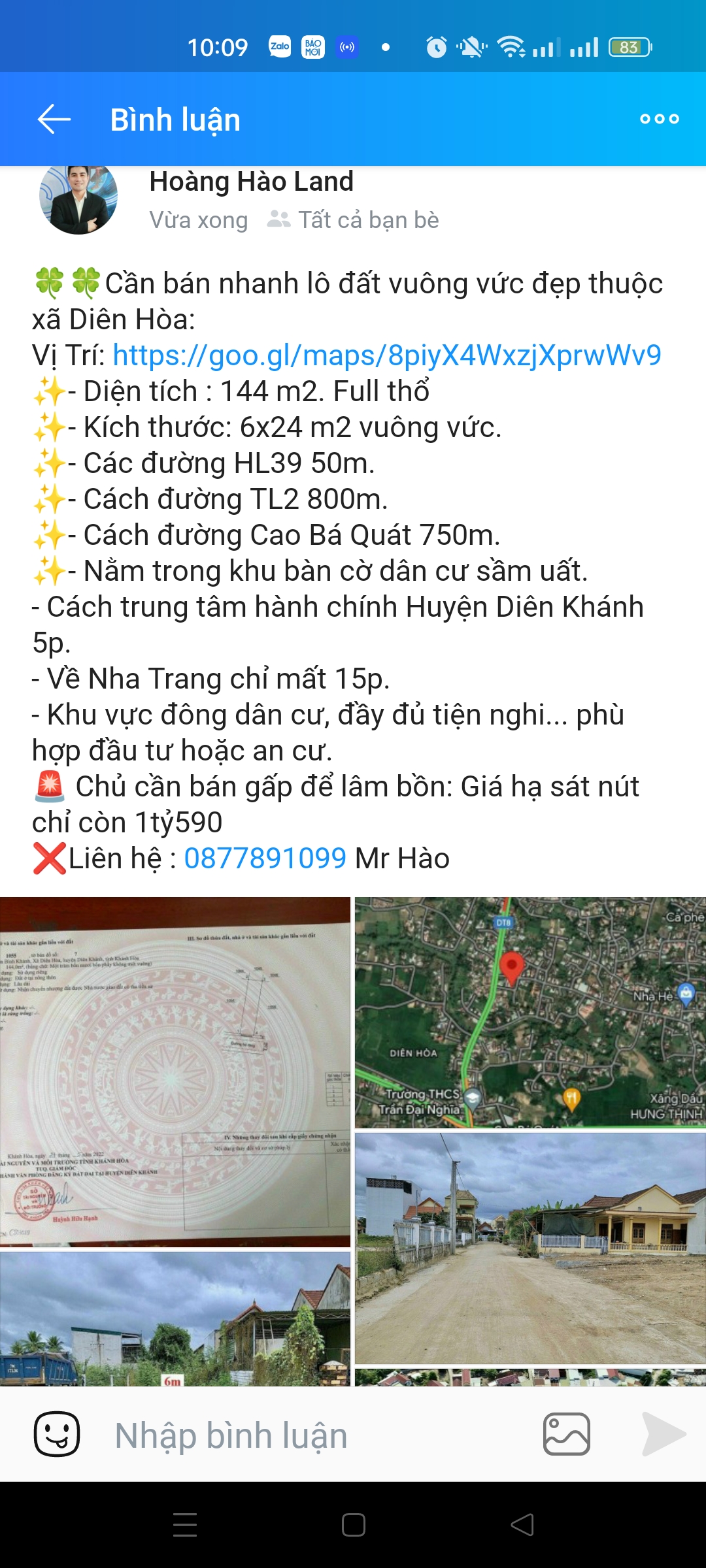The image size is (706, 1568).
Task: Tap the system home button
Action: [353, 1525]
